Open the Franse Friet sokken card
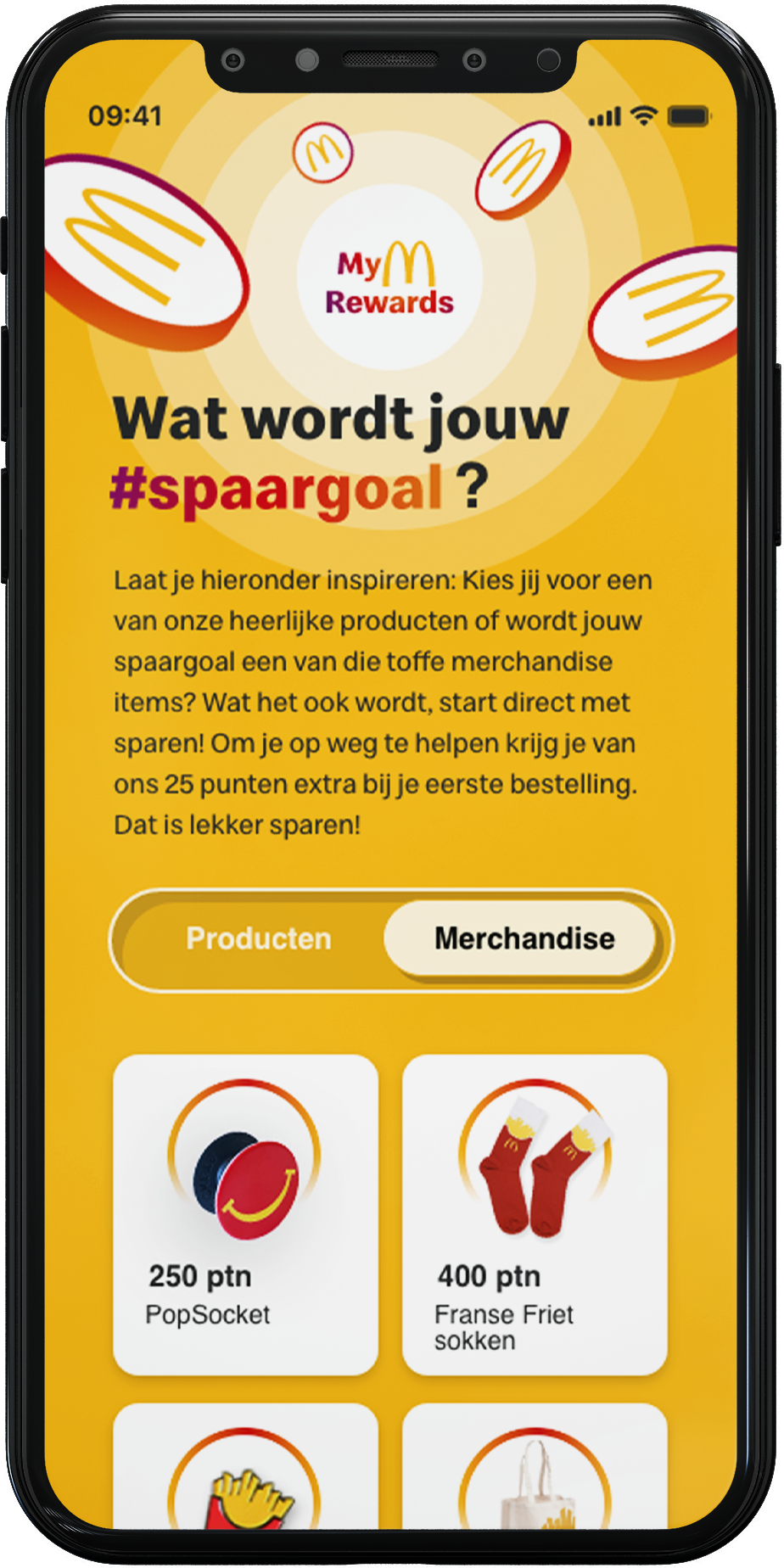This screenshot has height=1568, width=784. coord(535,1214)
